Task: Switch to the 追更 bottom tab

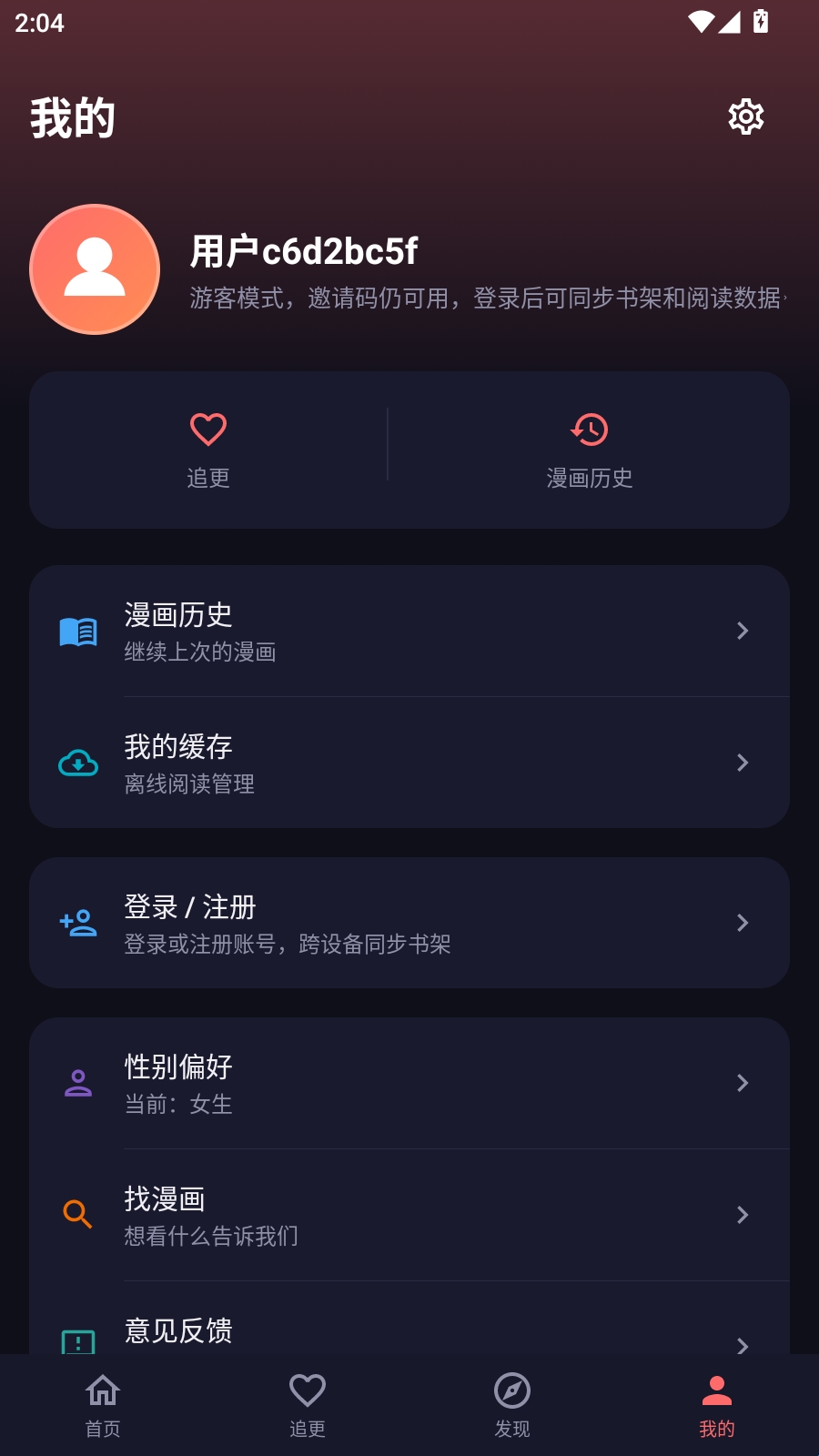Action: tap(308, 1405)
